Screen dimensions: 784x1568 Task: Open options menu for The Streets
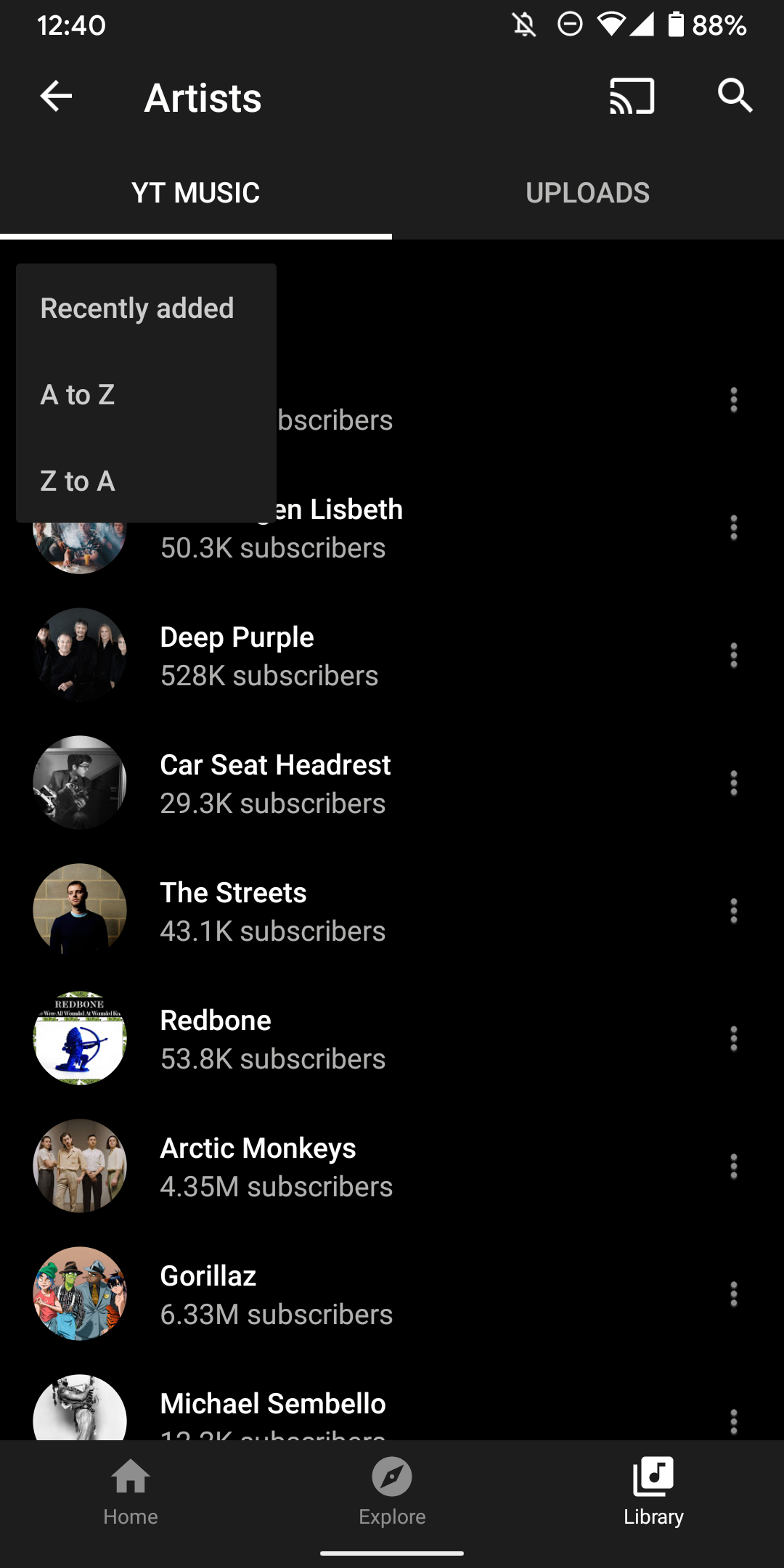(x=734, y=910)
